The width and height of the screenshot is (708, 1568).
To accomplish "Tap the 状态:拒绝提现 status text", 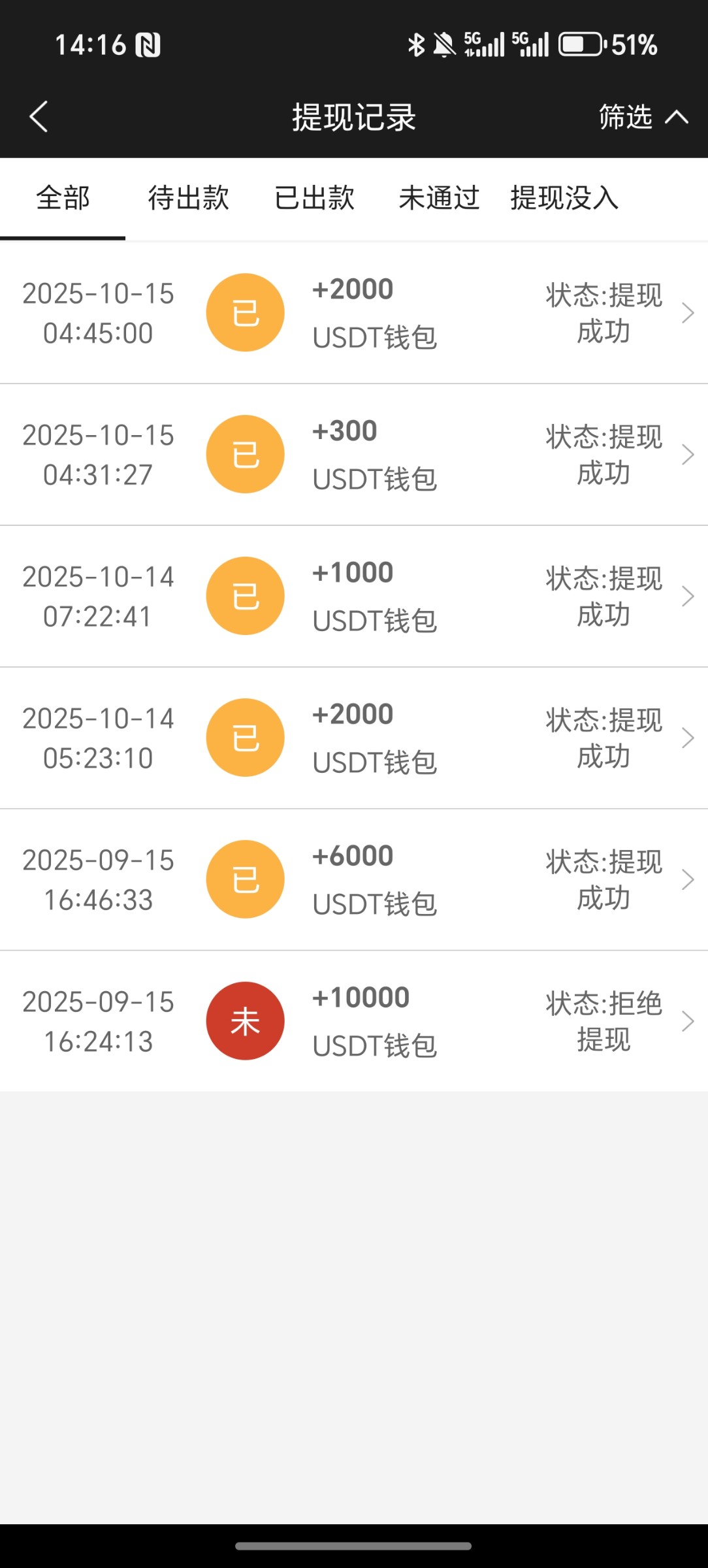I will tap(603, 1021).
